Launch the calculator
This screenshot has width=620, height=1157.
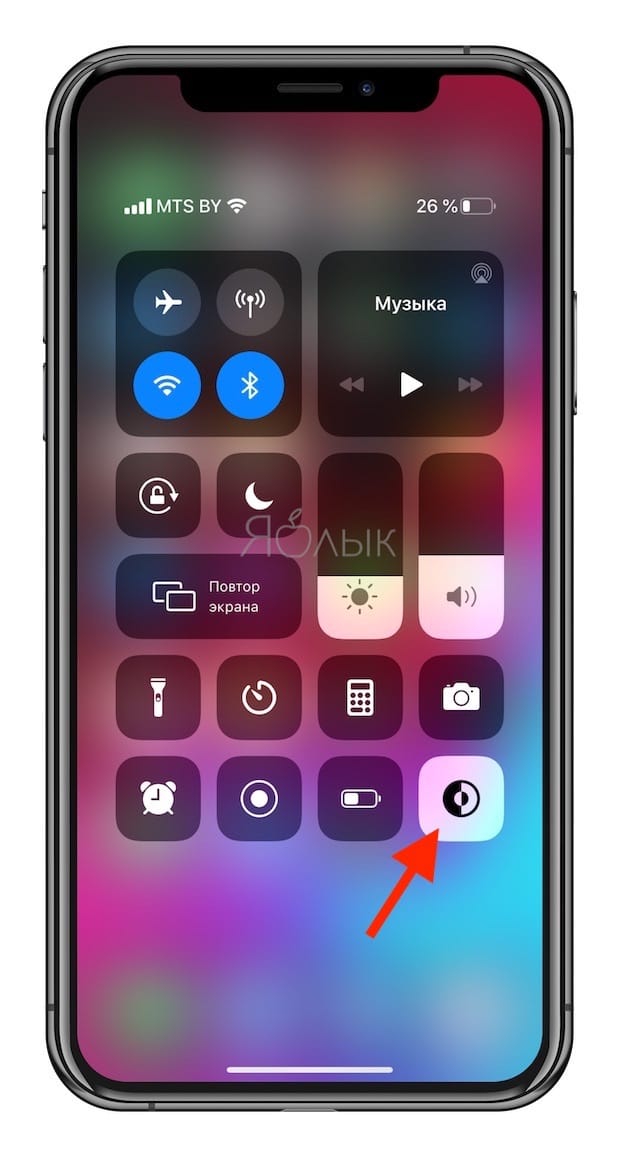(360, 698)
